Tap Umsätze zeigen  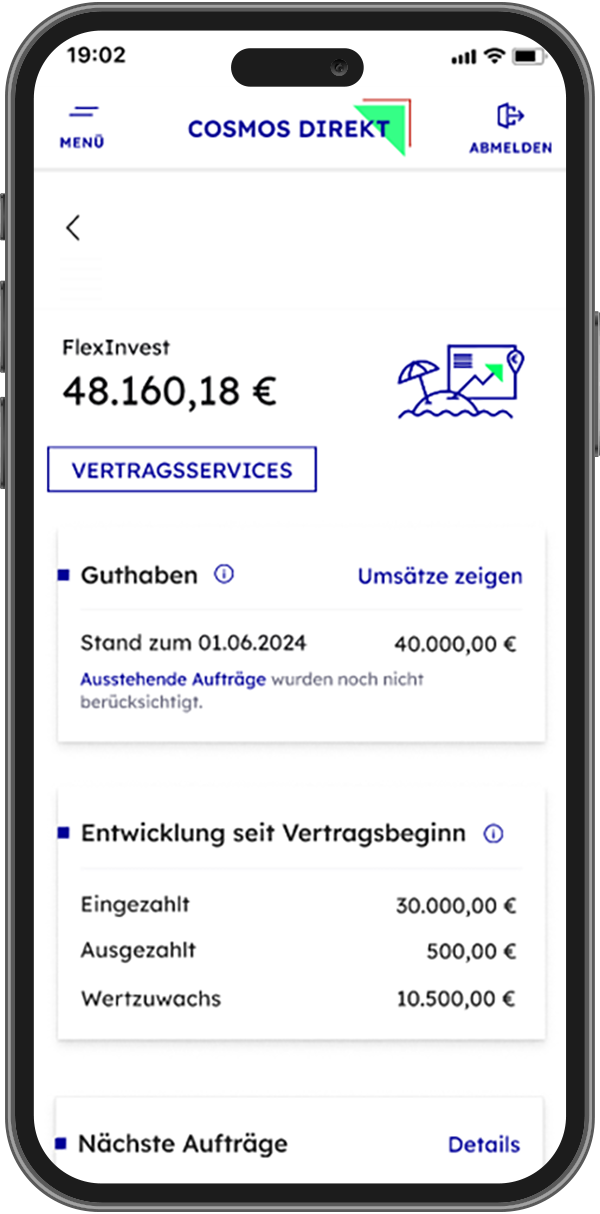440,576
